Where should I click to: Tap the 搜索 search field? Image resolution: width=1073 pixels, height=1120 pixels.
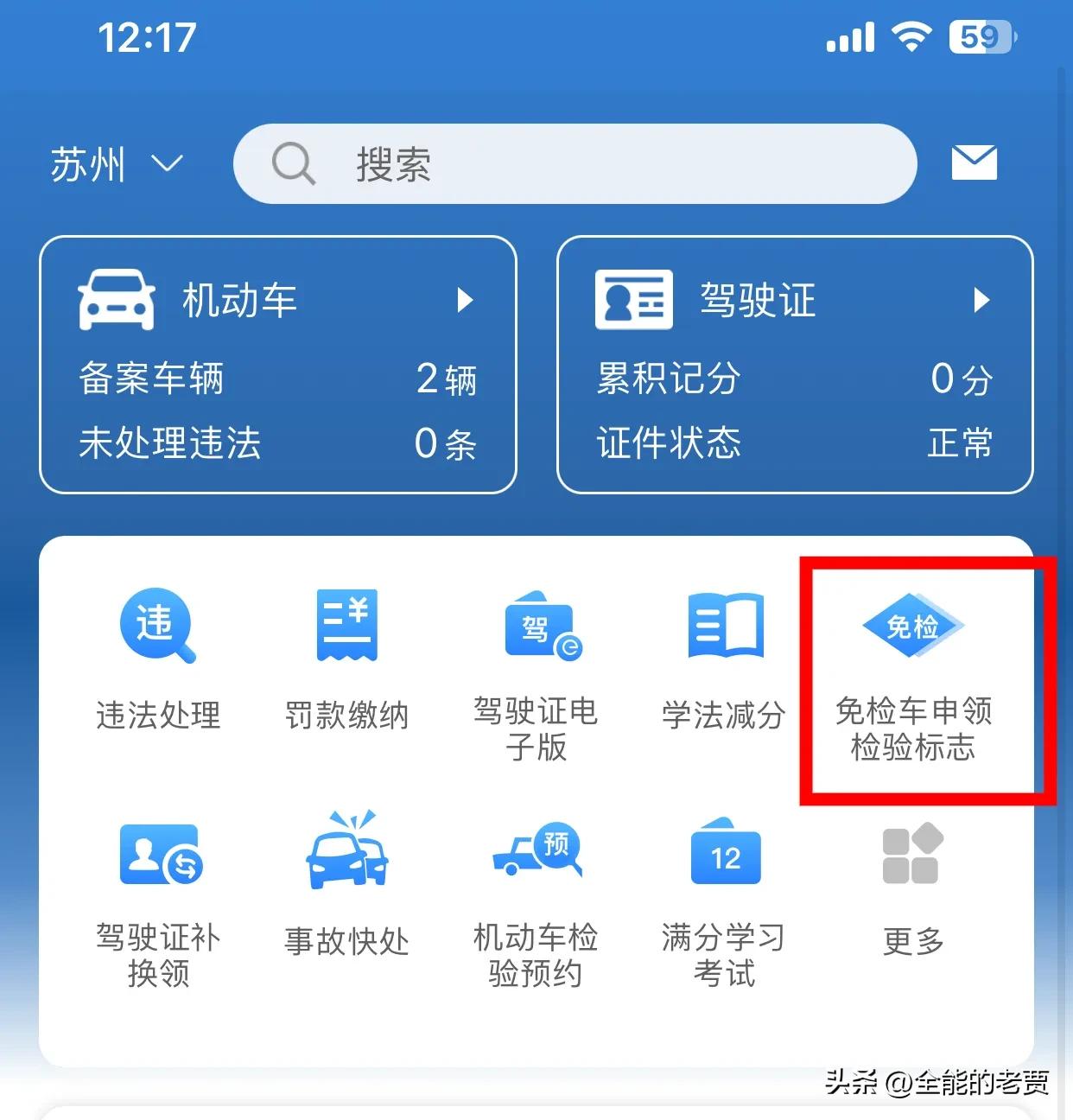pos(575,164)
